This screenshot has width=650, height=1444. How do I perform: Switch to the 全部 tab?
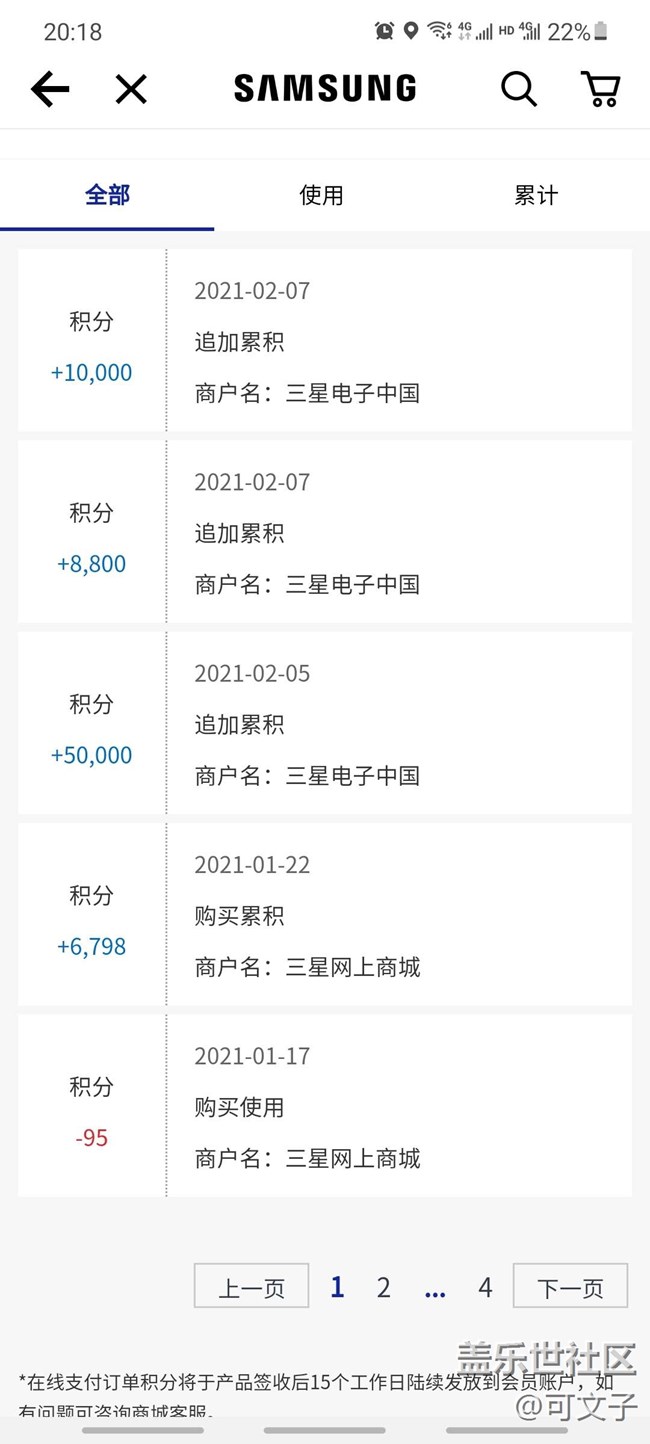(x=107, y=195)
